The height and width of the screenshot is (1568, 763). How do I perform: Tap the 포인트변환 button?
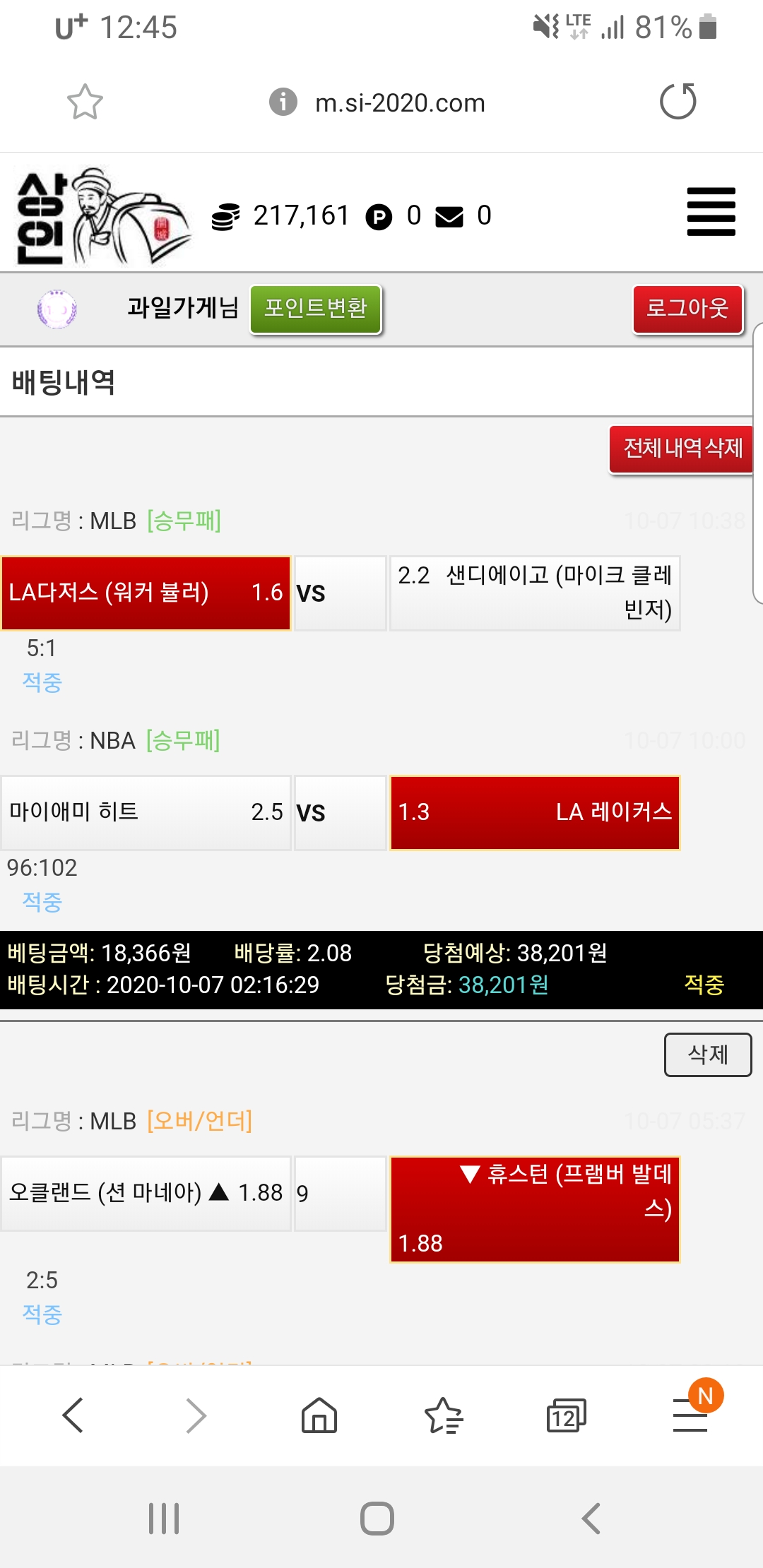pos(316,309)
